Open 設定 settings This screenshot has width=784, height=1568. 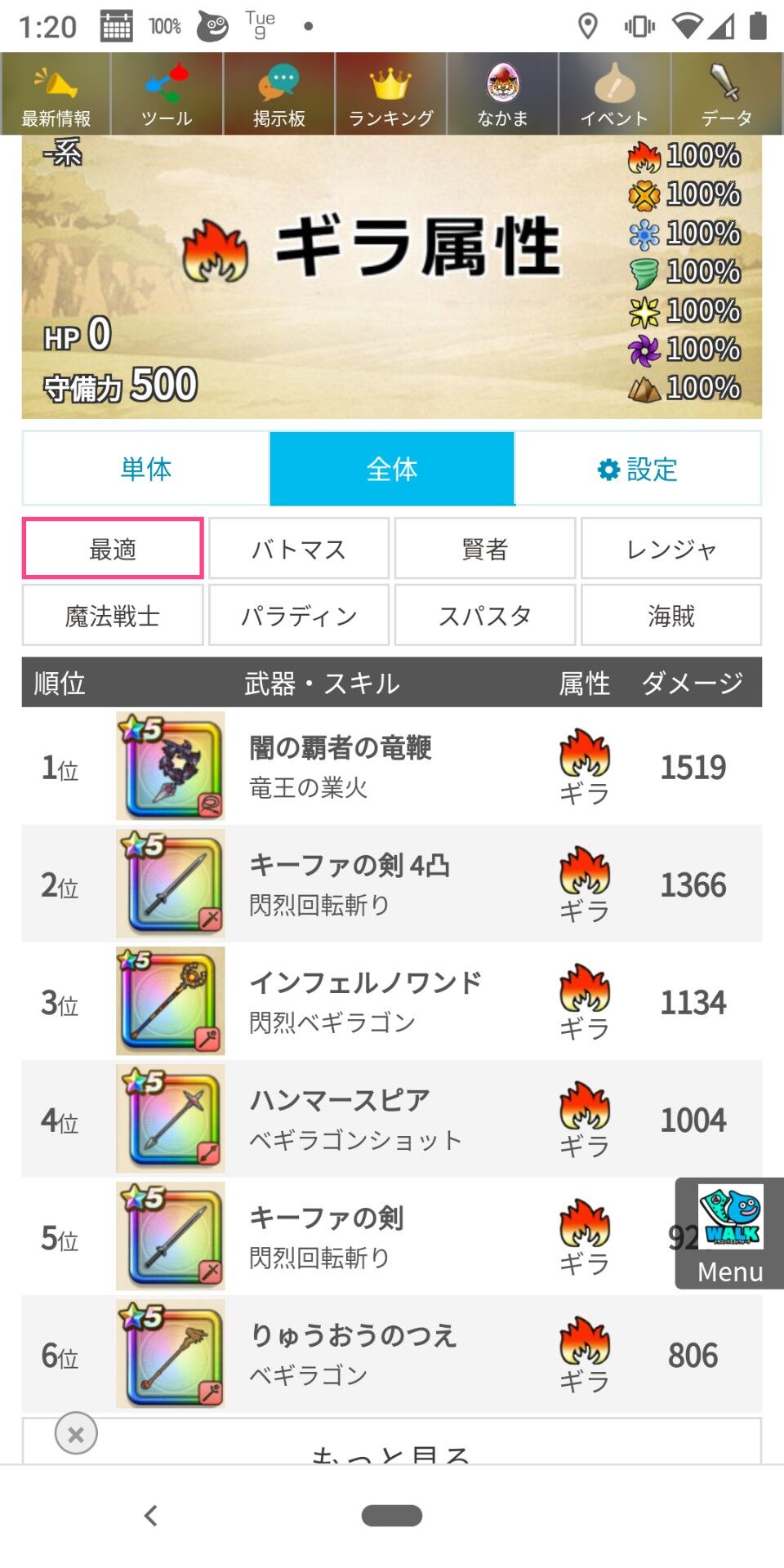click(638, 469)
